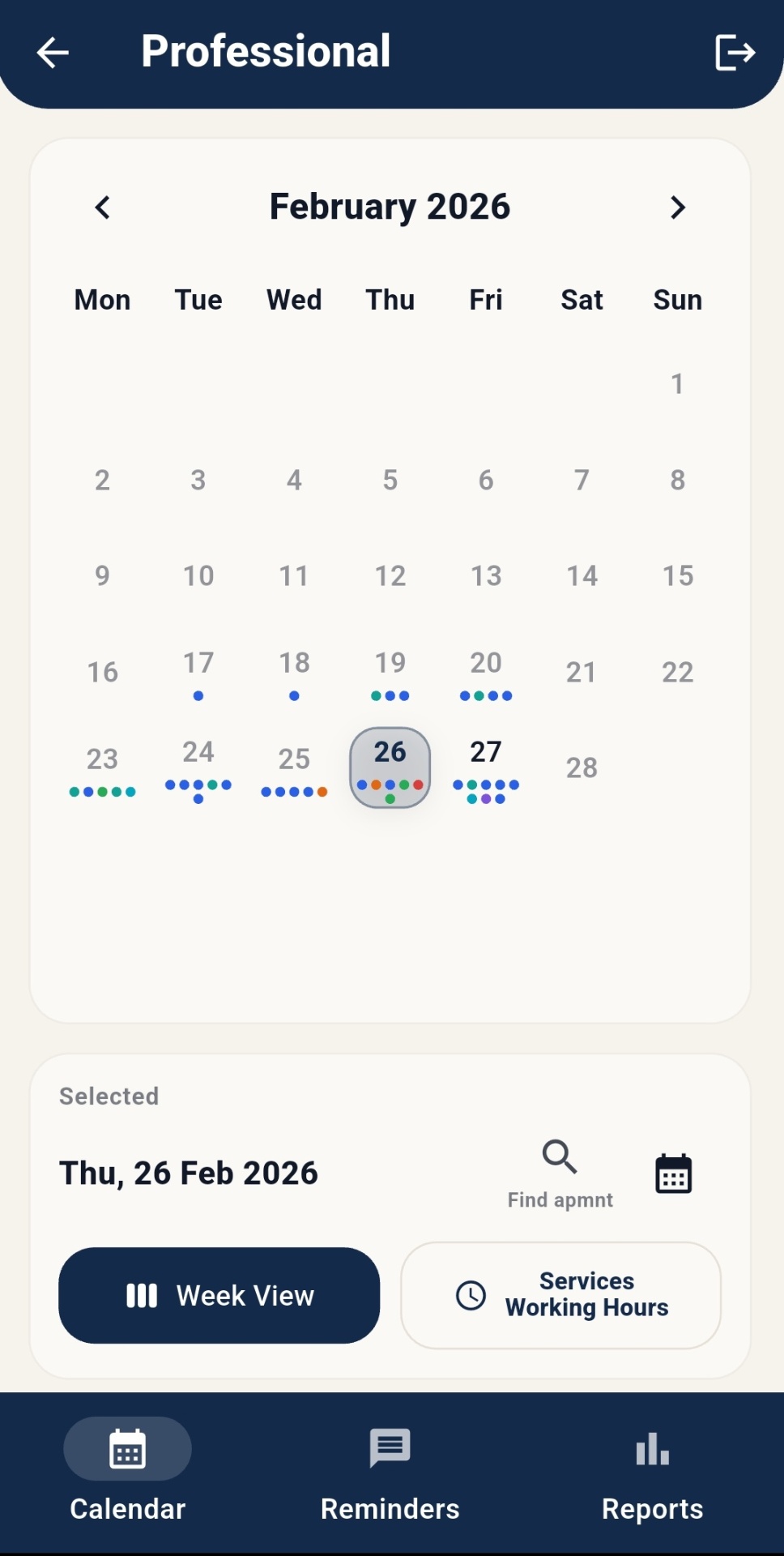Select February 27 on the calendar
Viewport: 784px width, 1556px height.
486,766
